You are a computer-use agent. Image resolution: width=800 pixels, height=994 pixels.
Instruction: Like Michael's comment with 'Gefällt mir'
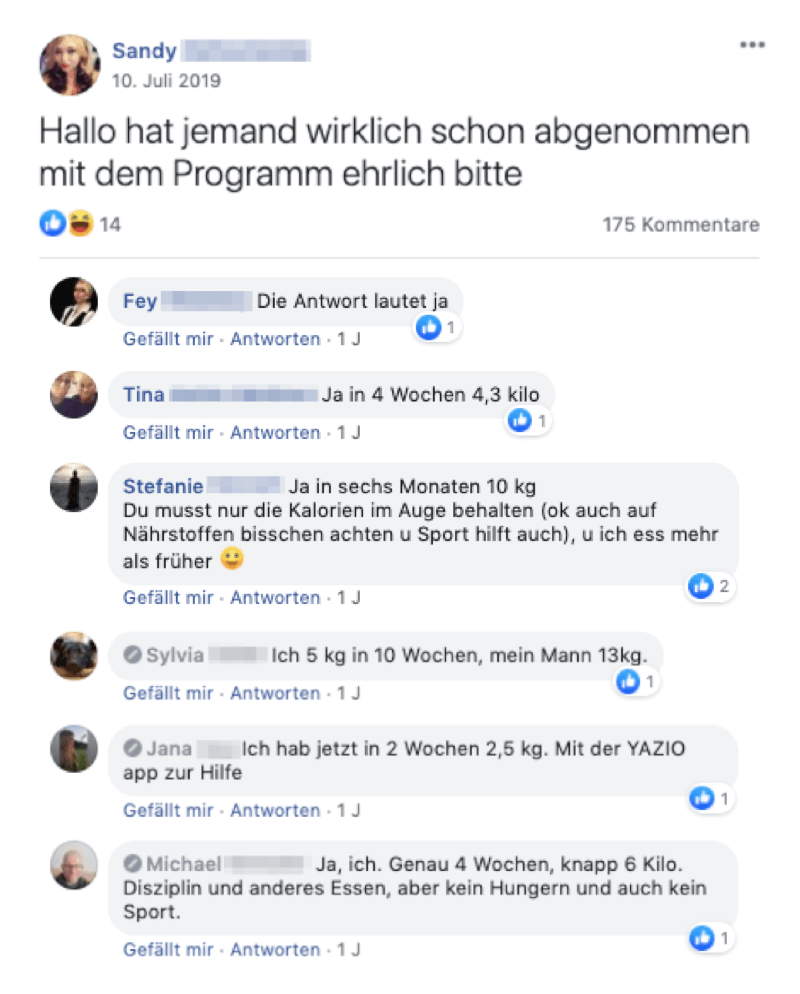click(168, 950)
